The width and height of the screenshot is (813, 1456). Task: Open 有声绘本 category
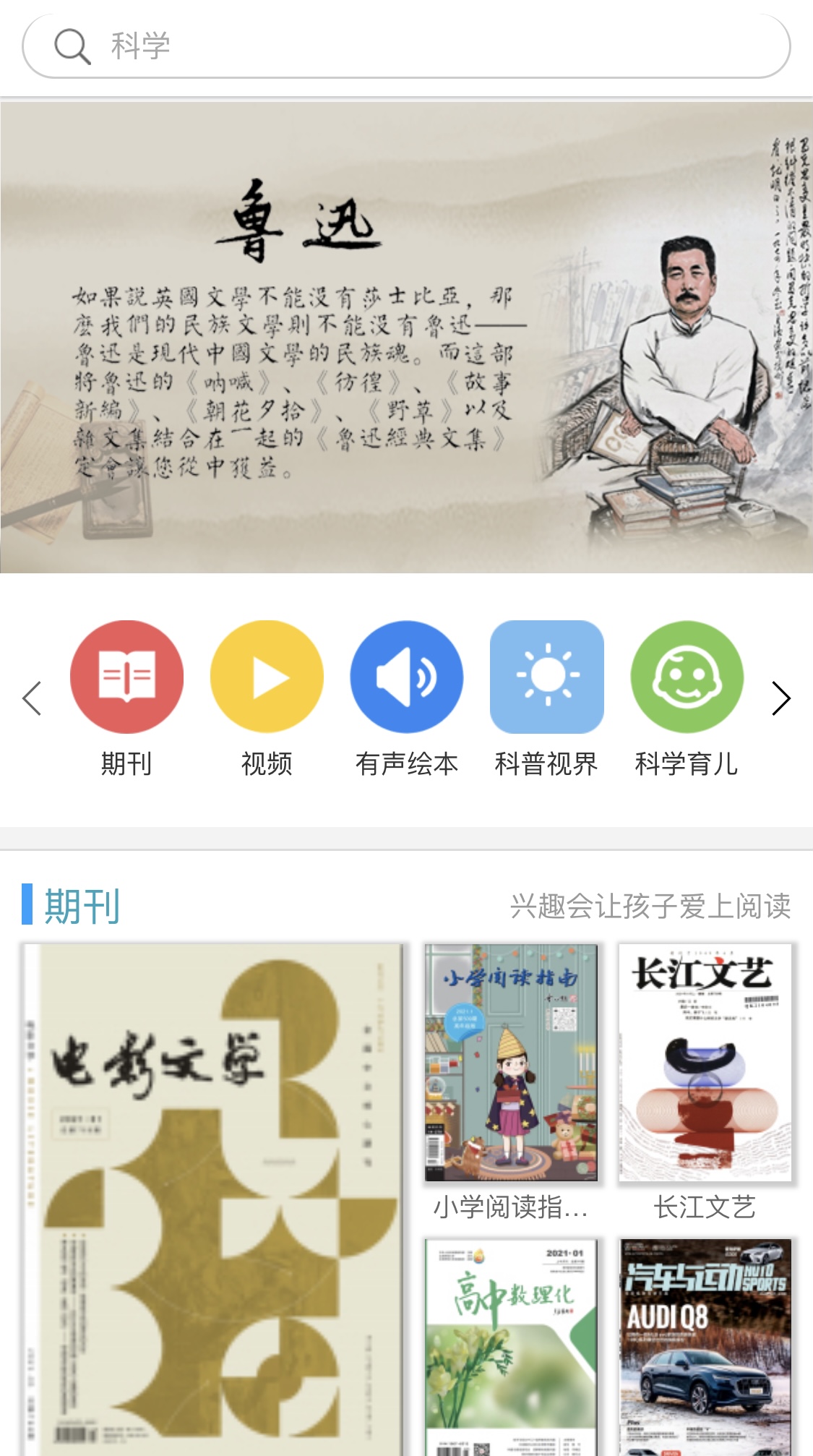[x=407, y=677]
